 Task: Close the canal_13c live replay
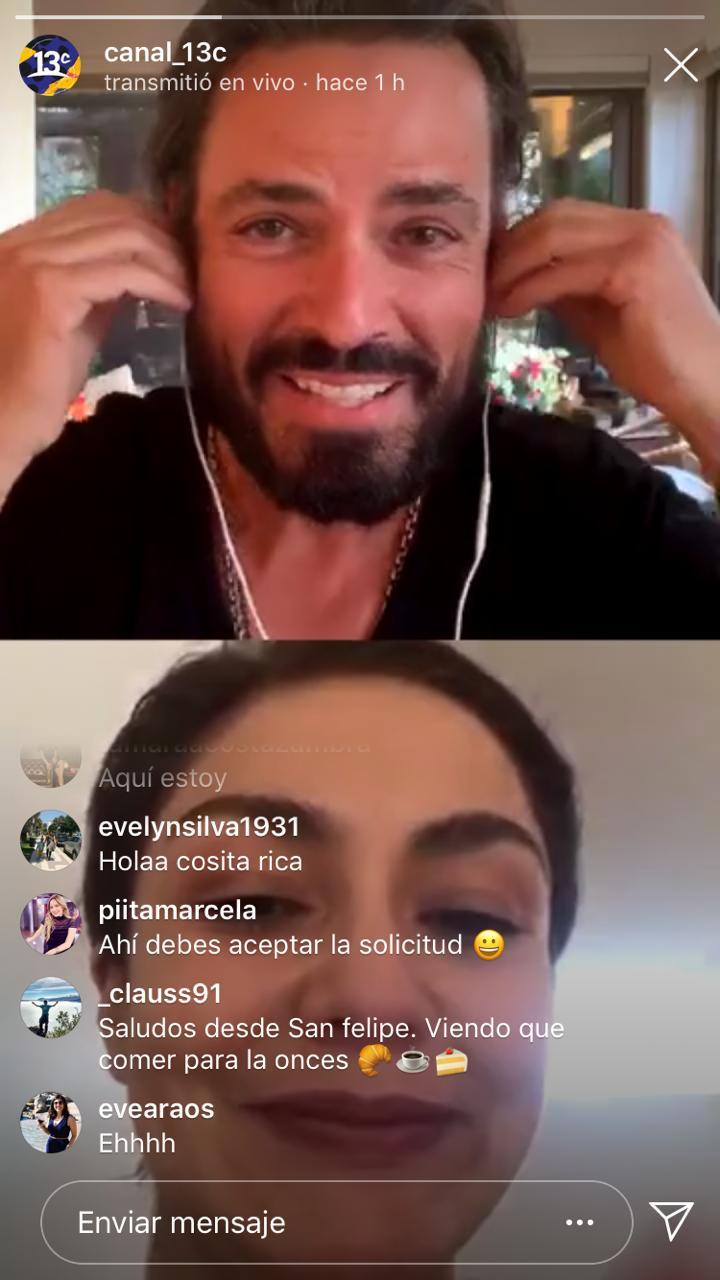pyautogui.click(x=681, y=66)
